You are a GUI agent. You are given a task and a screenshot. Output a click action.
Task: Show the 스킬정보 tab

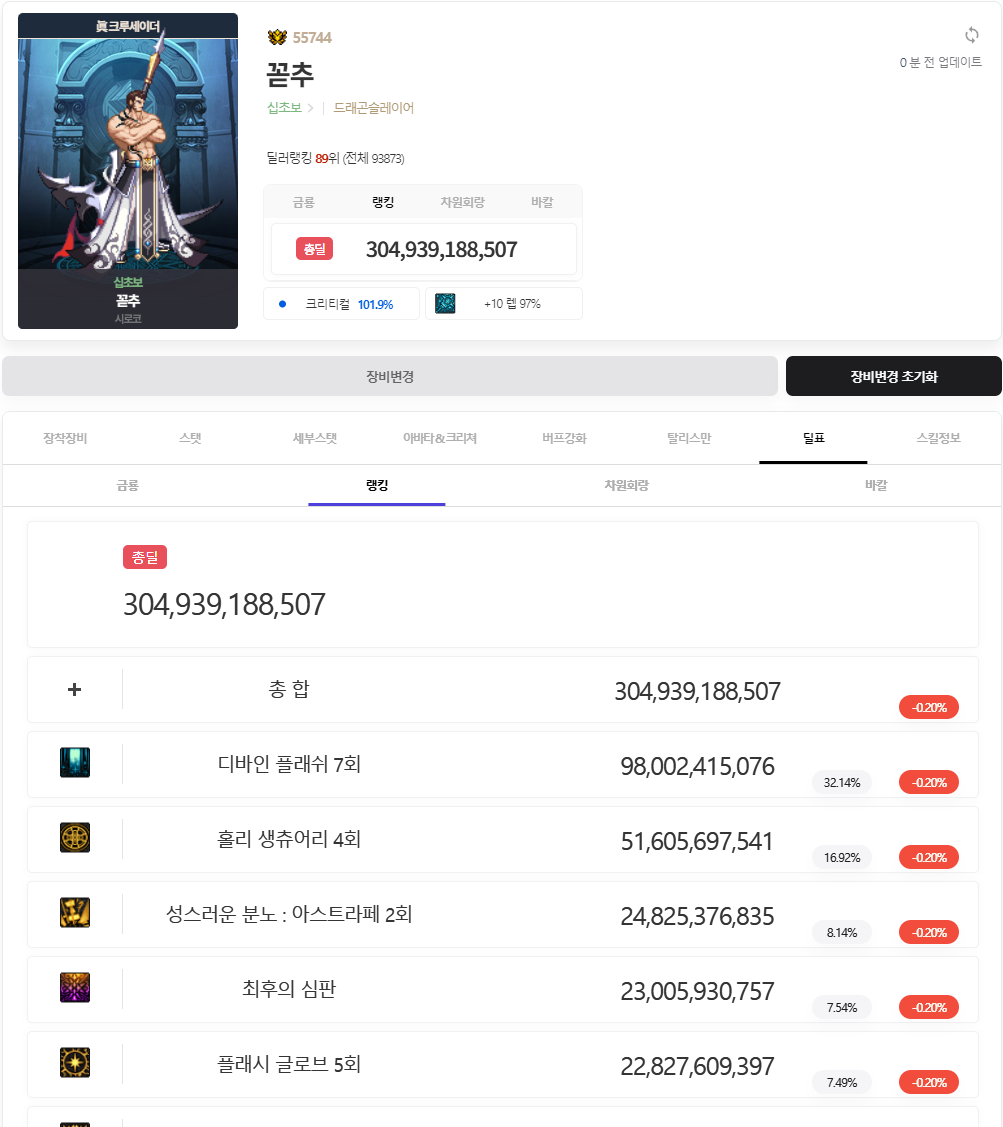click(938, 438)
